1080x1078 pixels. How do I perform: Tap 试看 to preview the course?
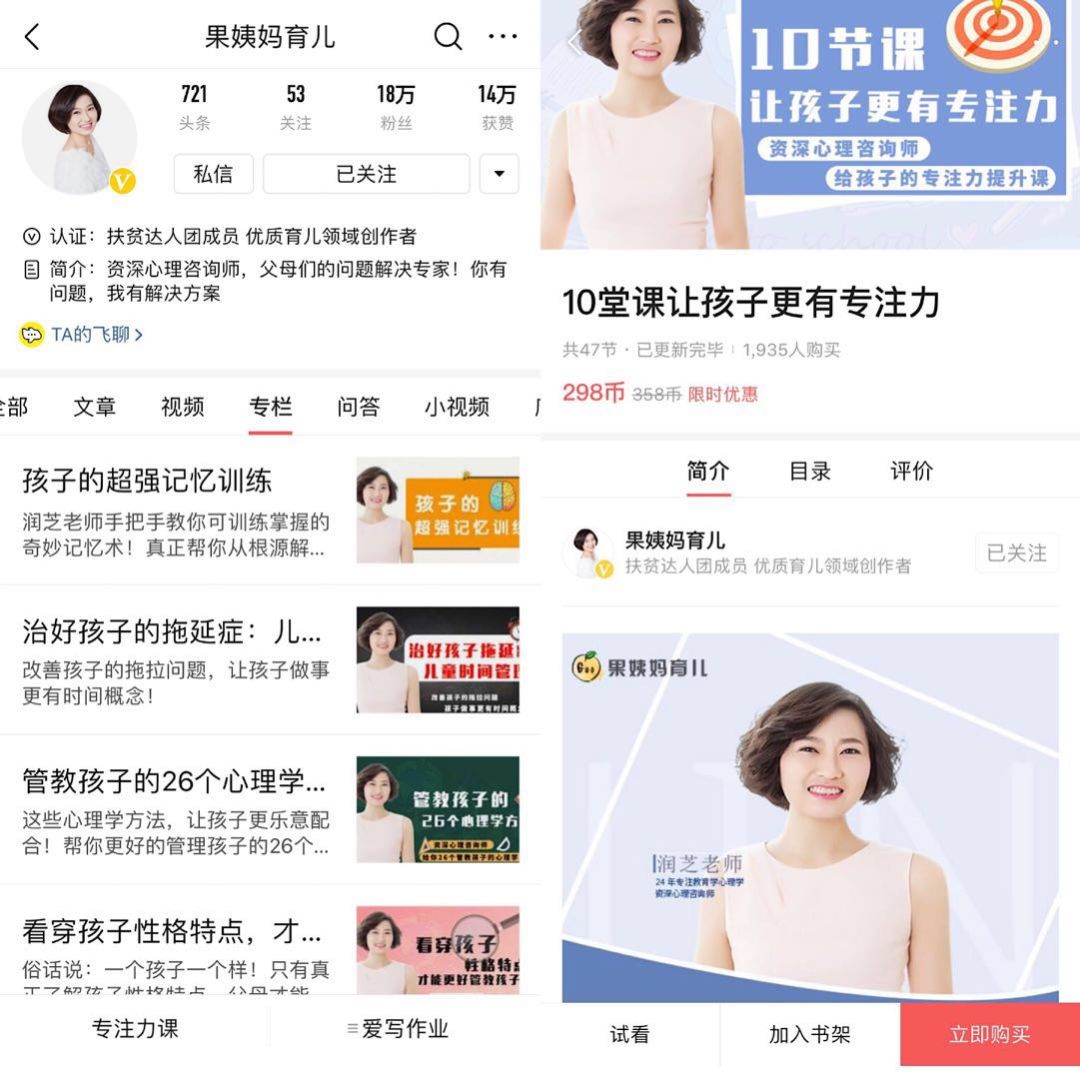click(629, 1035)
